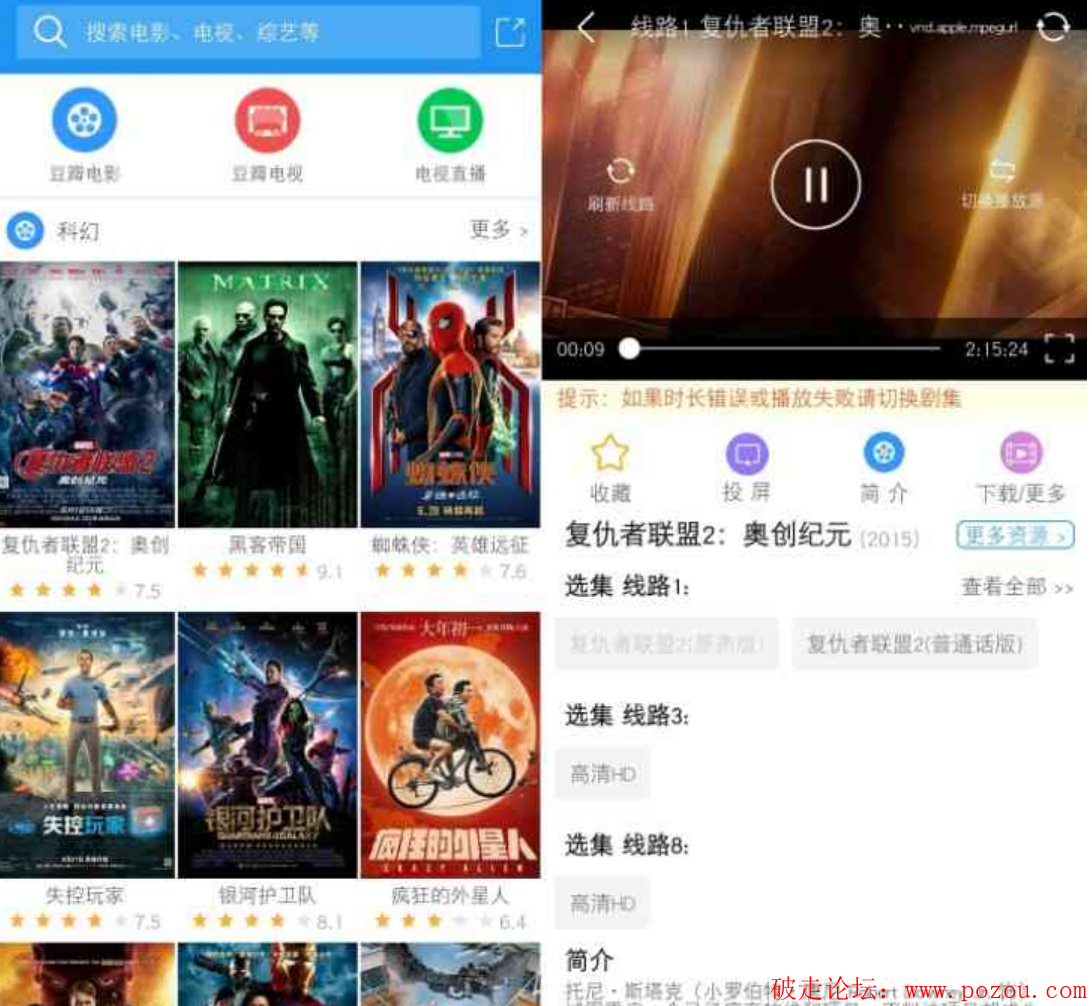View 更多 in the 科幻 section
The height and width of the screenshot is (1006, 1092).
[x=498, y=230]
